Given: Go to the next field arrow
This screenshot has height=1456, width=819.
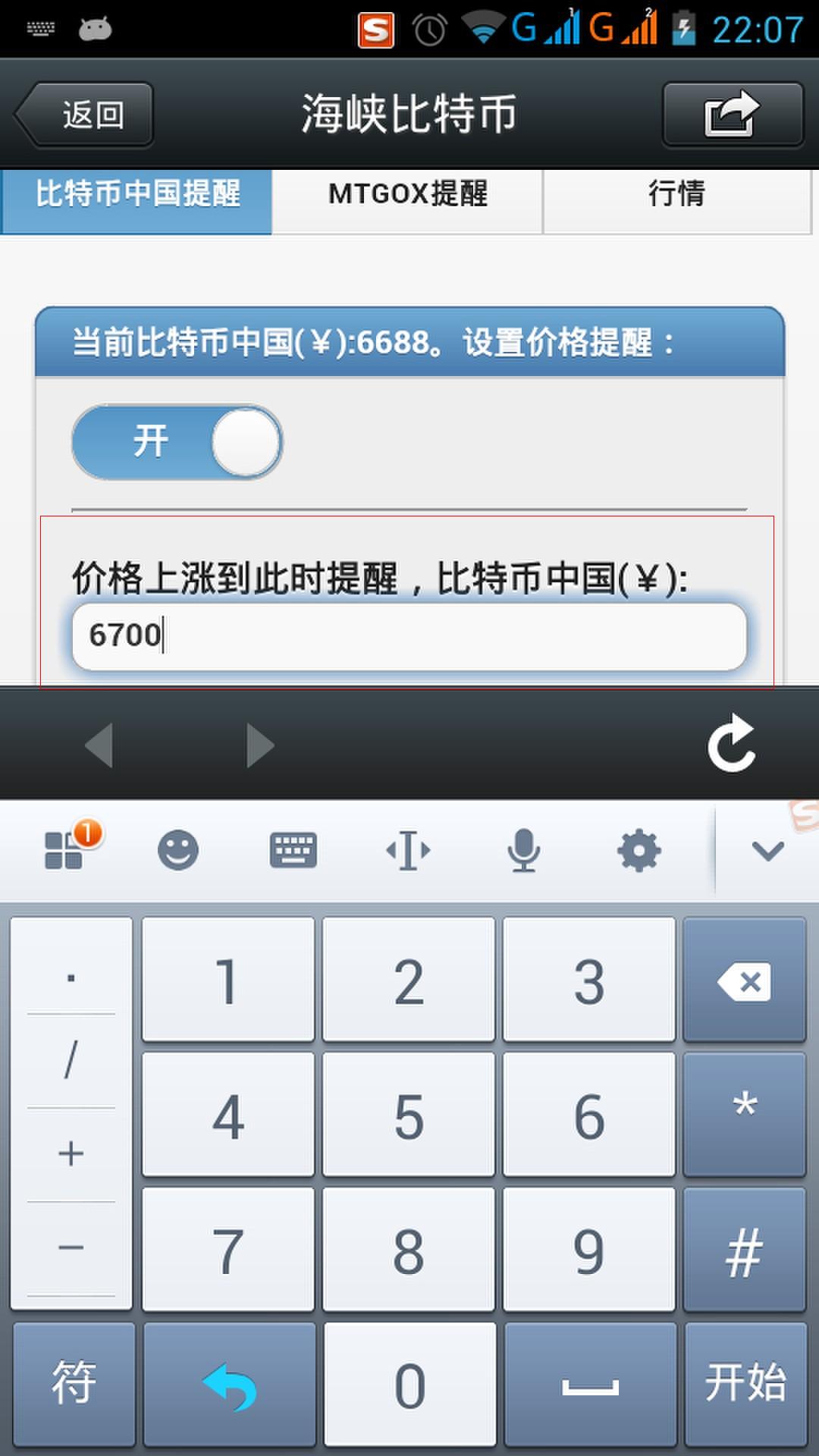Looking at the screenshot, I should pyautogui.click(x=260, y=745).
